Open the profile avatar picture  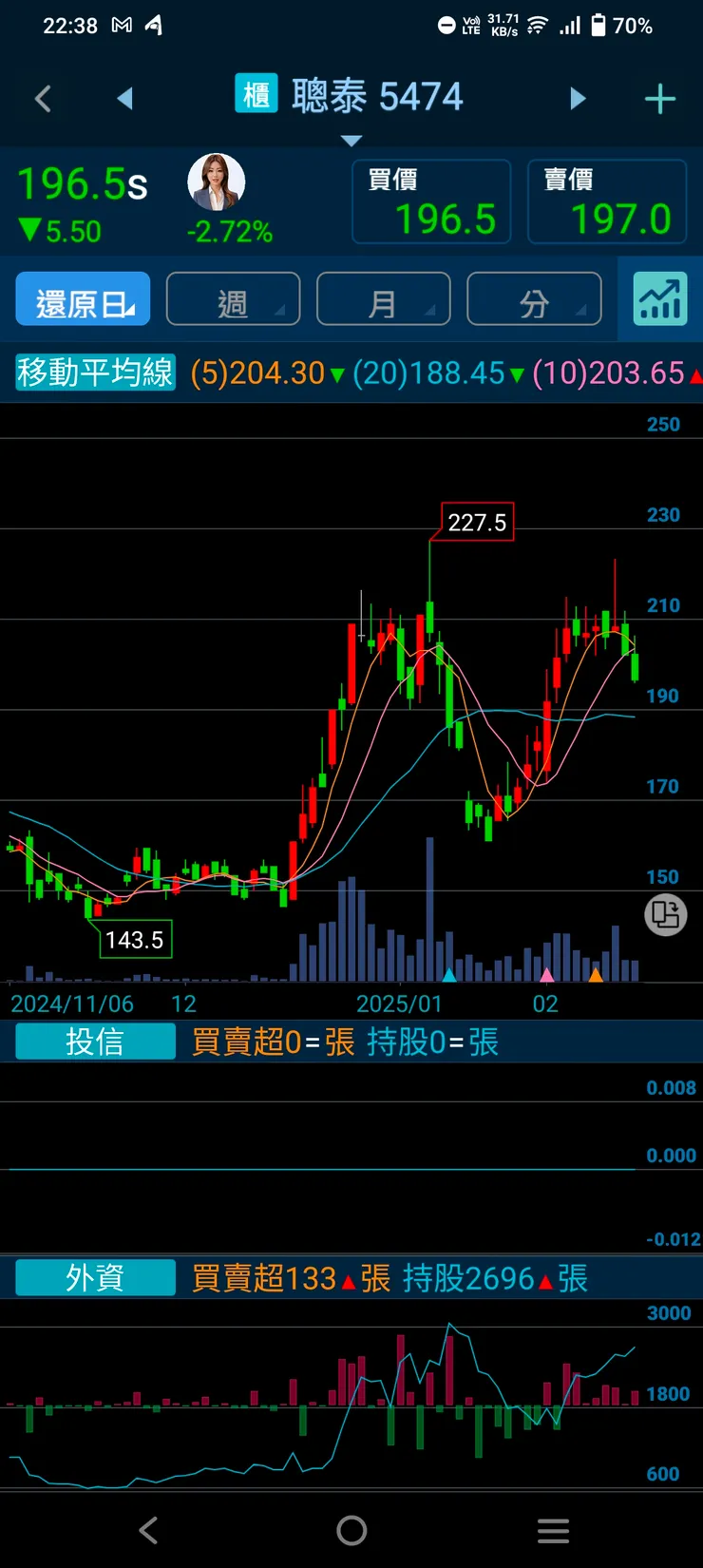(x=217, y=182)
